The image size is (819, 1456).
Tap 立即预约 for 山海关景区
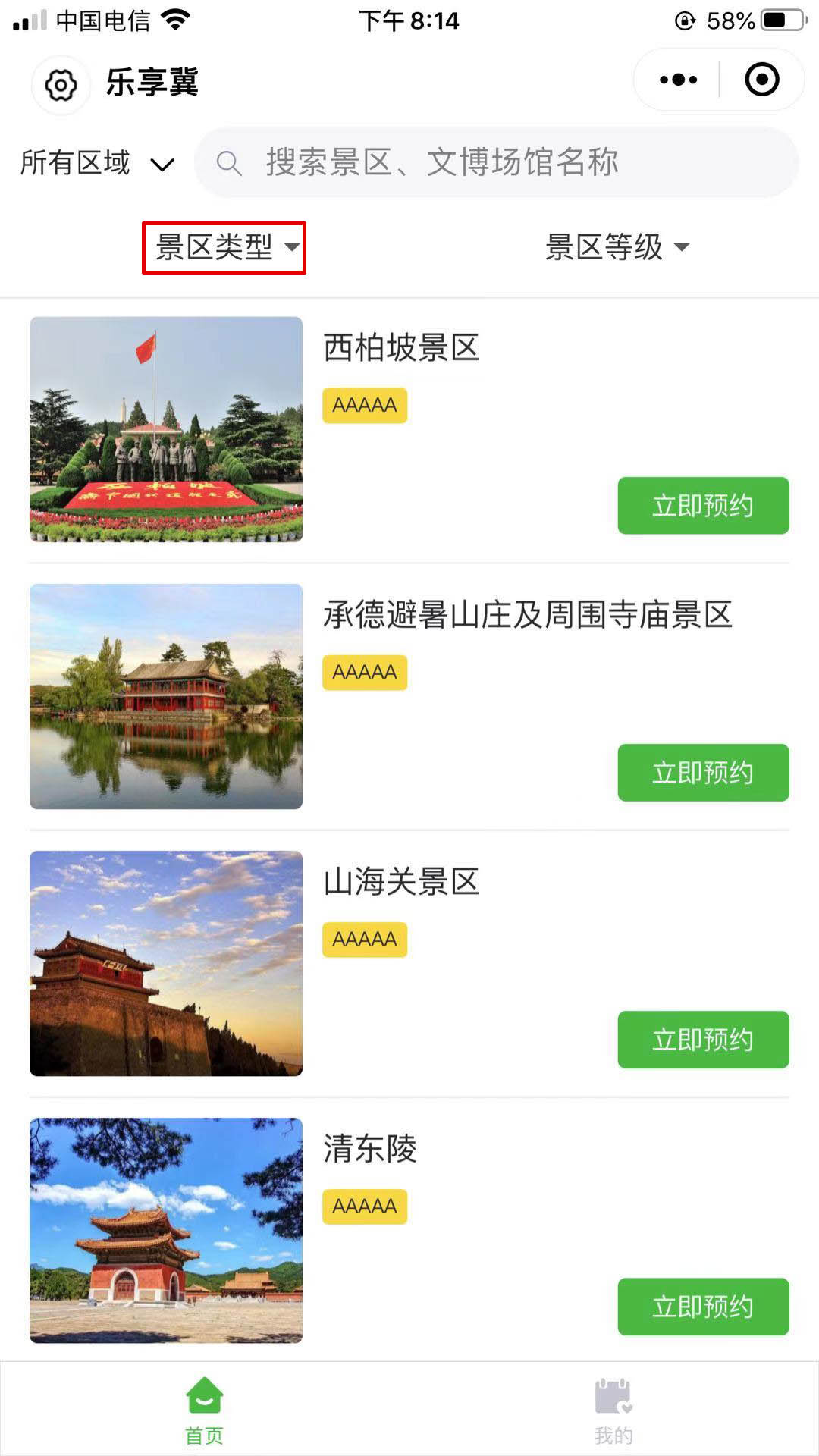703,1040
